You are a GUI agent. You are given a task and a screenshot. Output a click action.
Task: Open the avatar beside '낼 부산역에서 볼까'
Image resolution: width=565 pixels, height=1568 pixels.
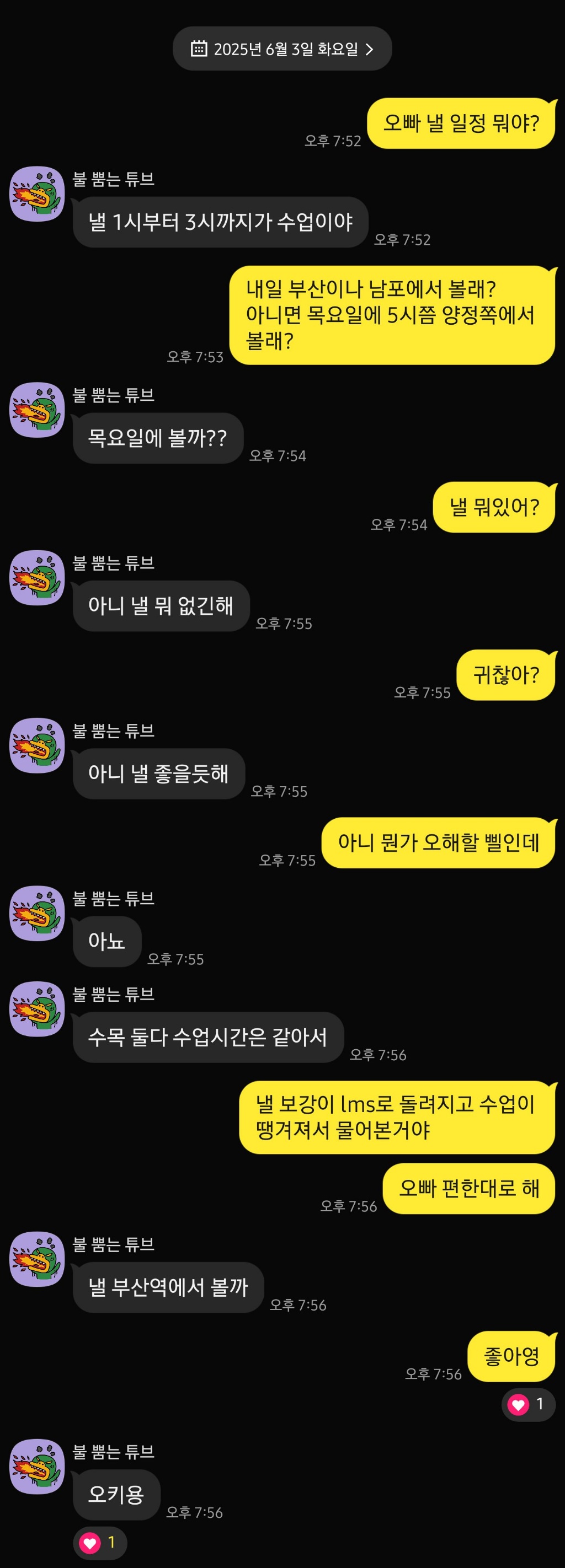[37, 1259]
